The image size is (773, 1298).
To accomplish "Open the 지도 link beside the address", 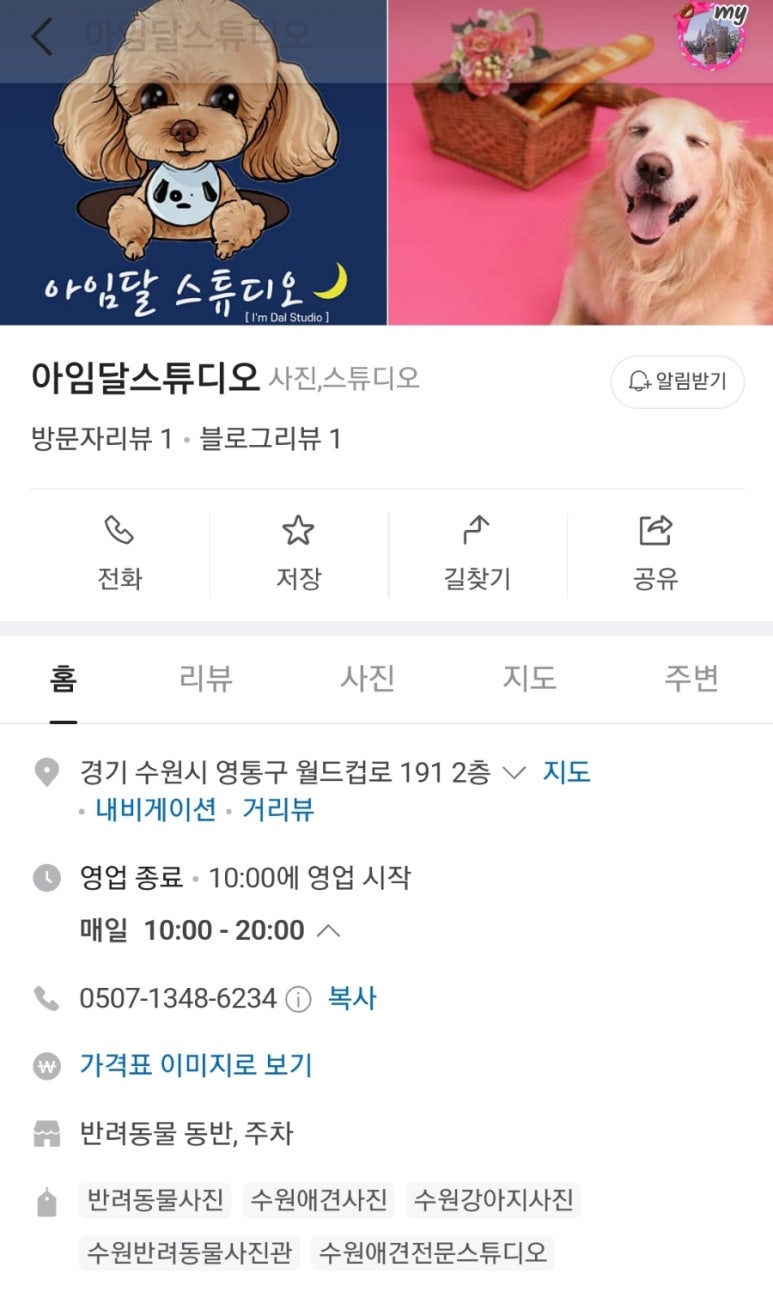I will (566, 773).
